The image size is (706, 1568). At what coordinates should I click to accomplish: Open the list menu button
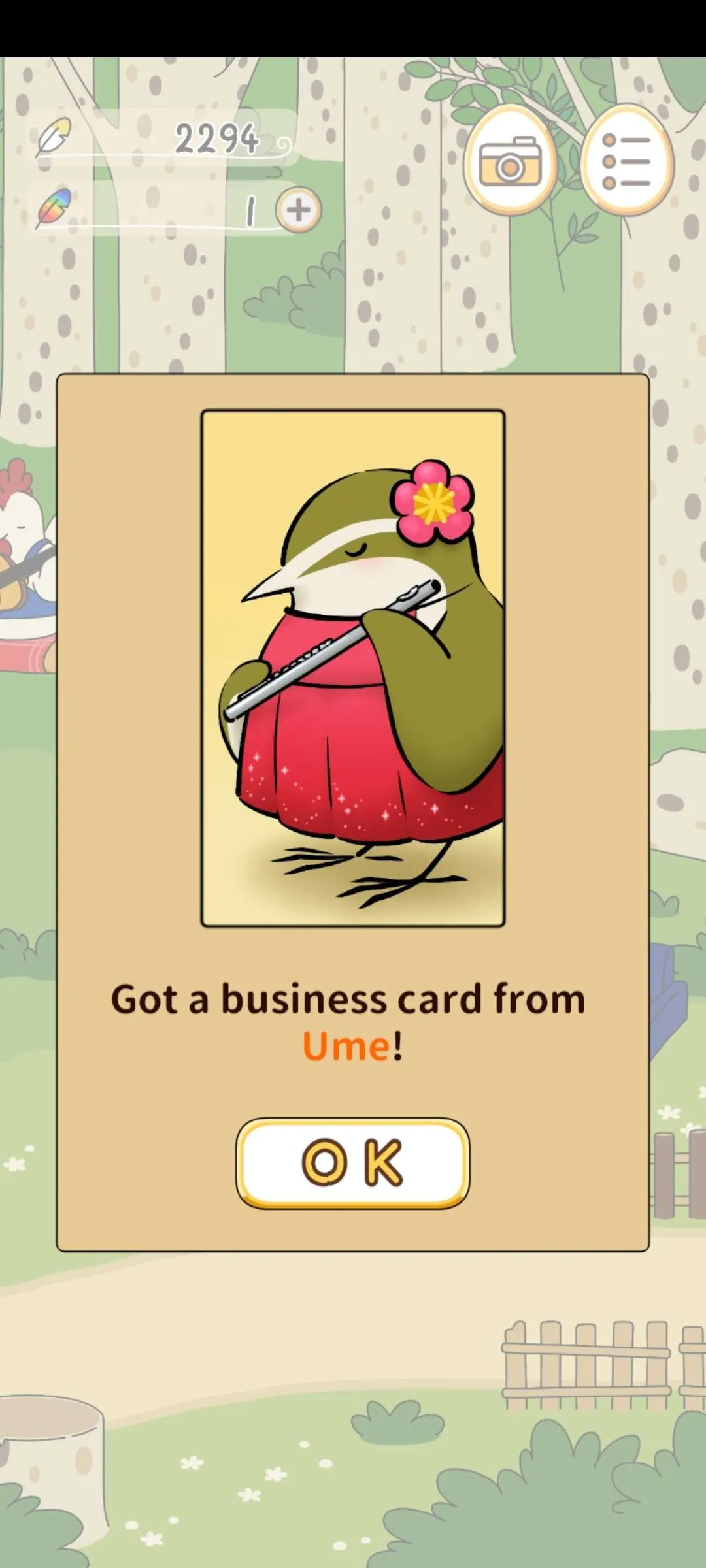click(626, 160)
